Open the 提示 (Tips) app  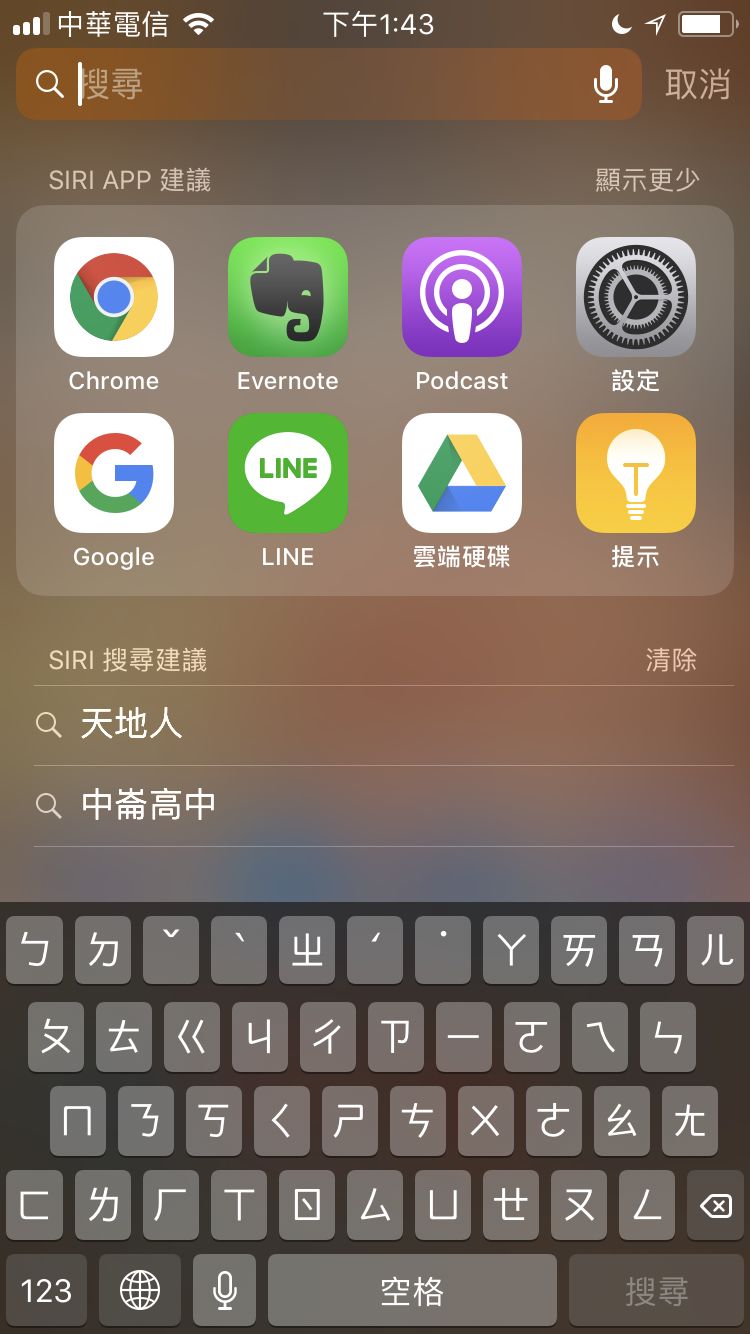(x=636, y=473)
